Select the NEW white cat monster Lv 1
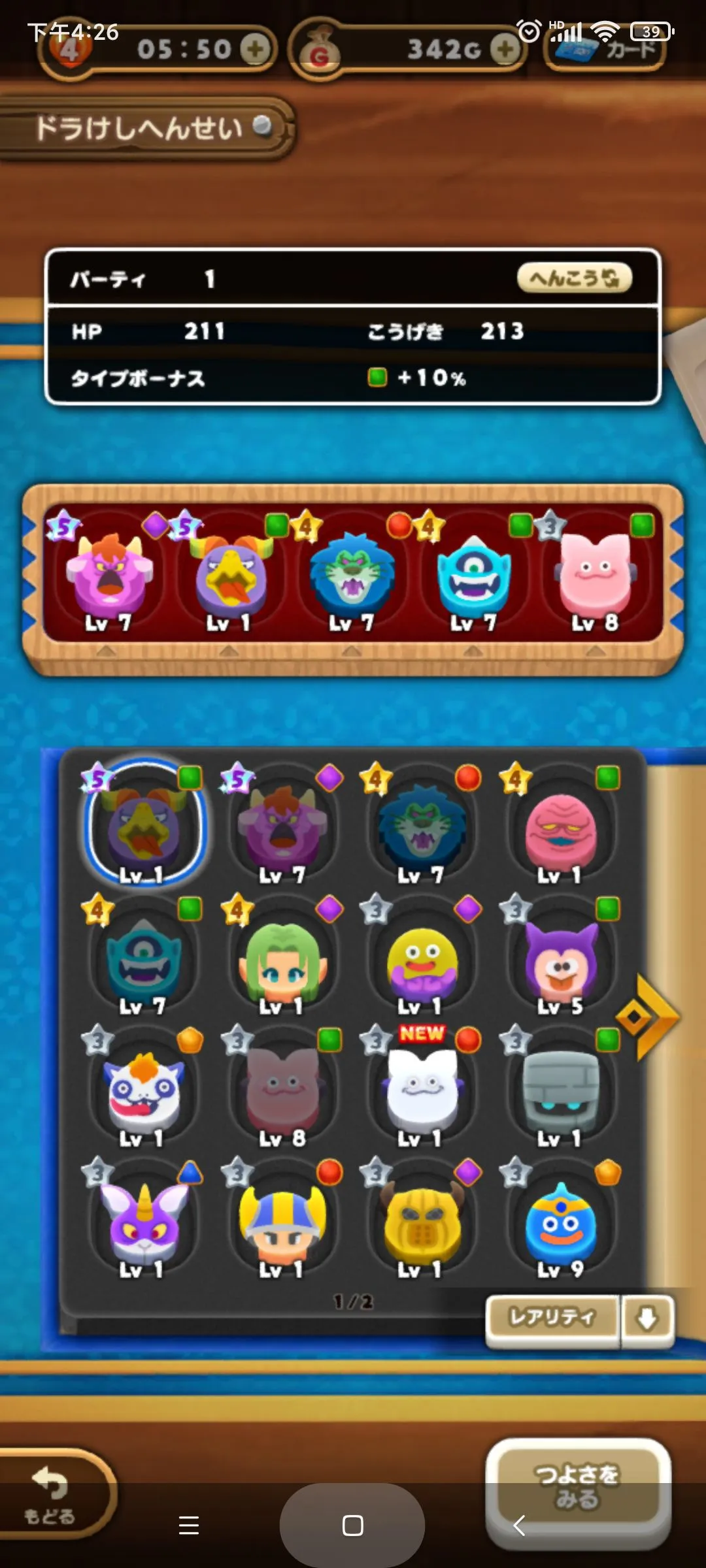Screen dimensions: 706x1568 pos(422,1087)
